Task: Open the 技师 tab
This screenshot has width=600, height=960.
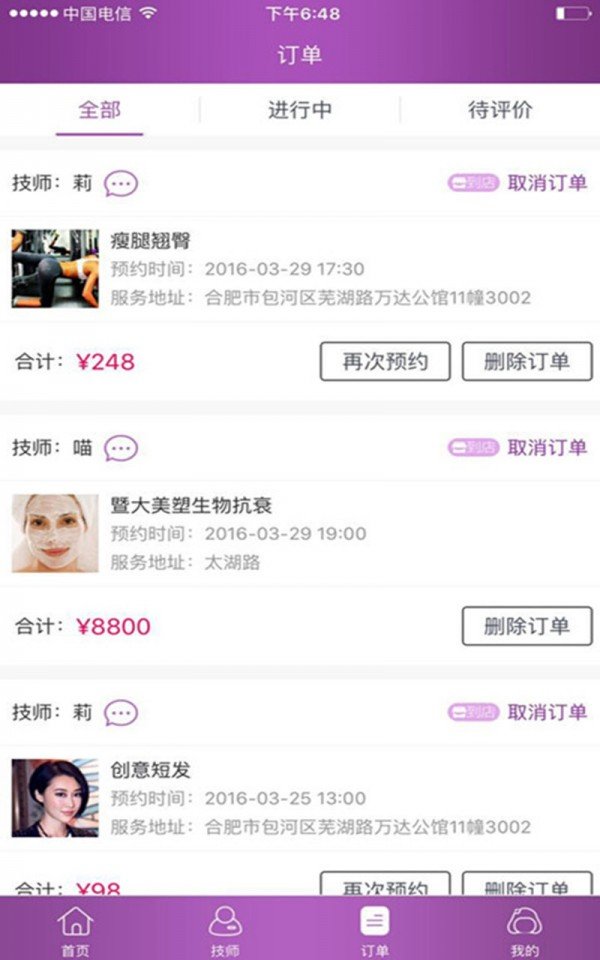Action: [x=225, y=930]
